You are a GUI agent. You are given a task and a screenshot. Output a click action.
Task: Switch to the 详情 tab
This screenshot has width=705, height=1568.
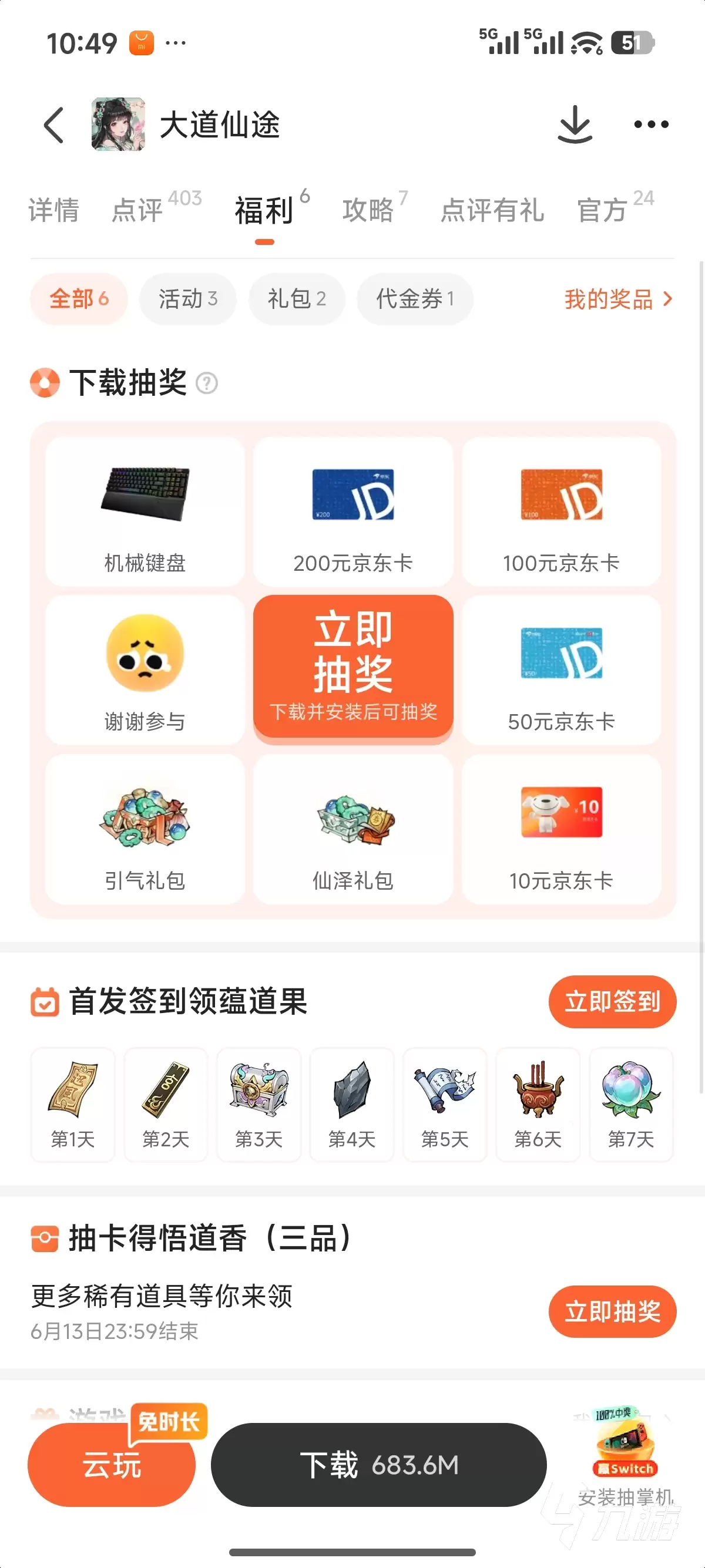(x=53, y=210)
